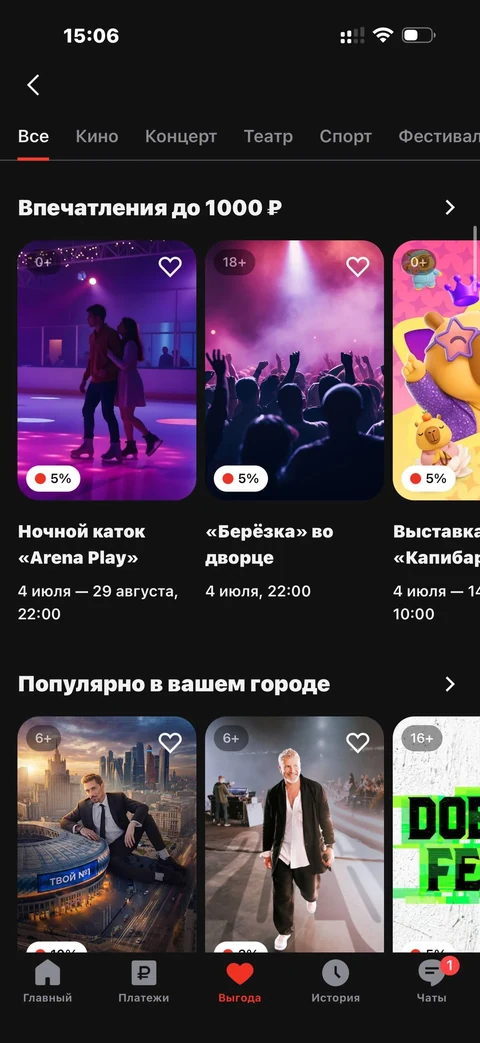
Task: Open the gray-haired singer concert card
Action: coord(295,834)
